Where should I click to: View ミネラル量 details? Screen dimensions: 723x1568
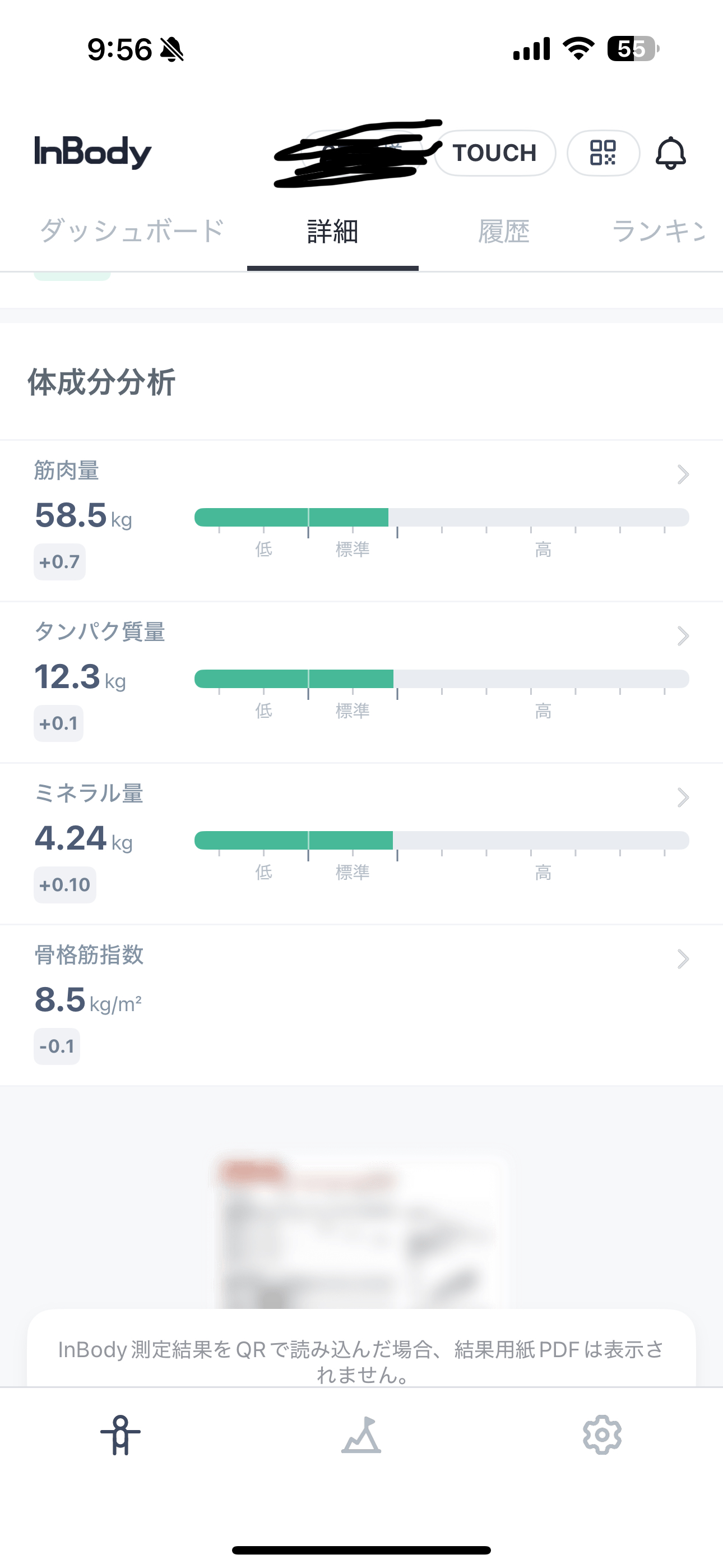[x=361, y=843]
